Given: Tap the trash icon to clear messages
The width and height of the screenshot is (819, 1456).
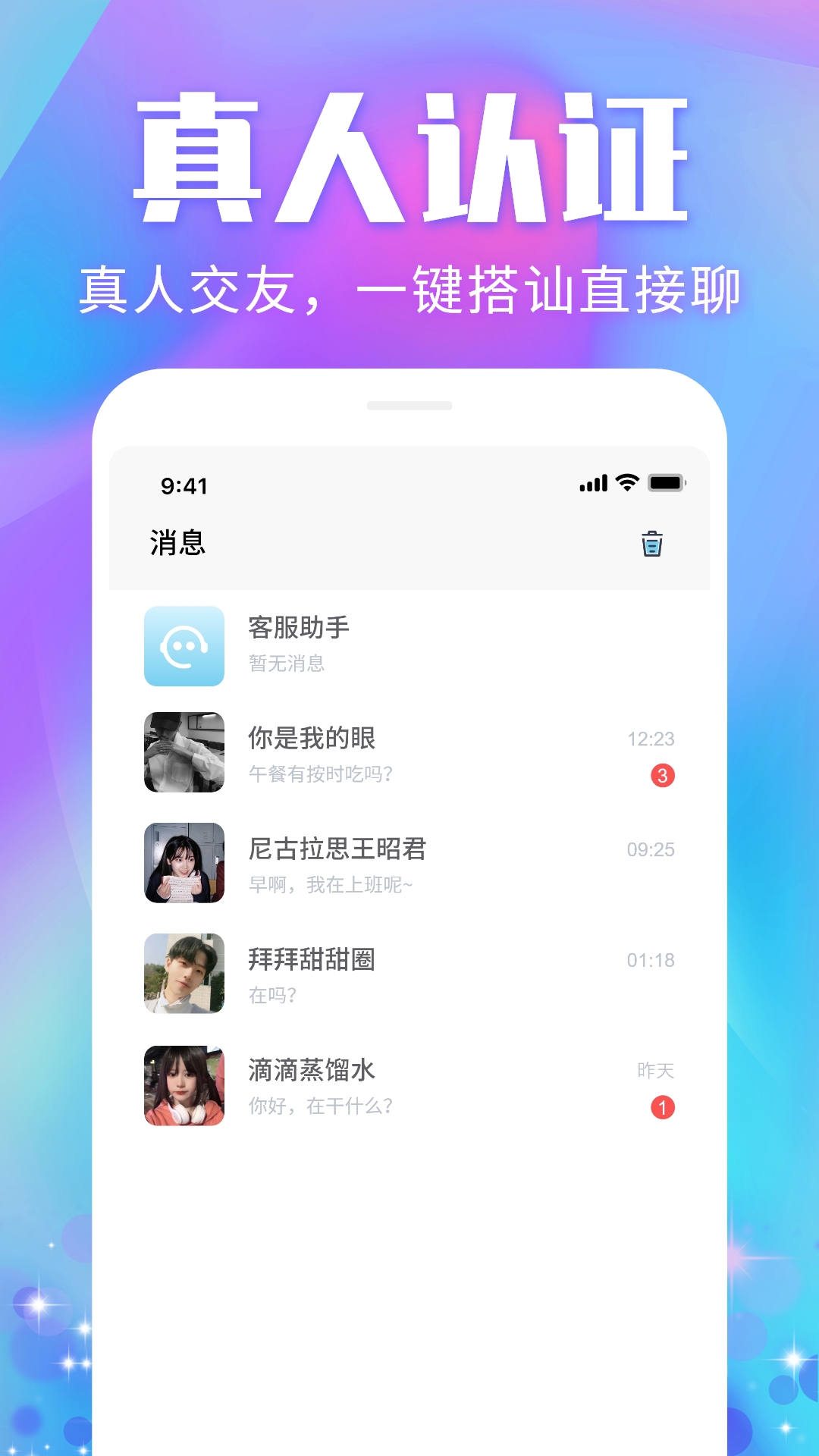Looking at the screenshot, I should 651,544.
